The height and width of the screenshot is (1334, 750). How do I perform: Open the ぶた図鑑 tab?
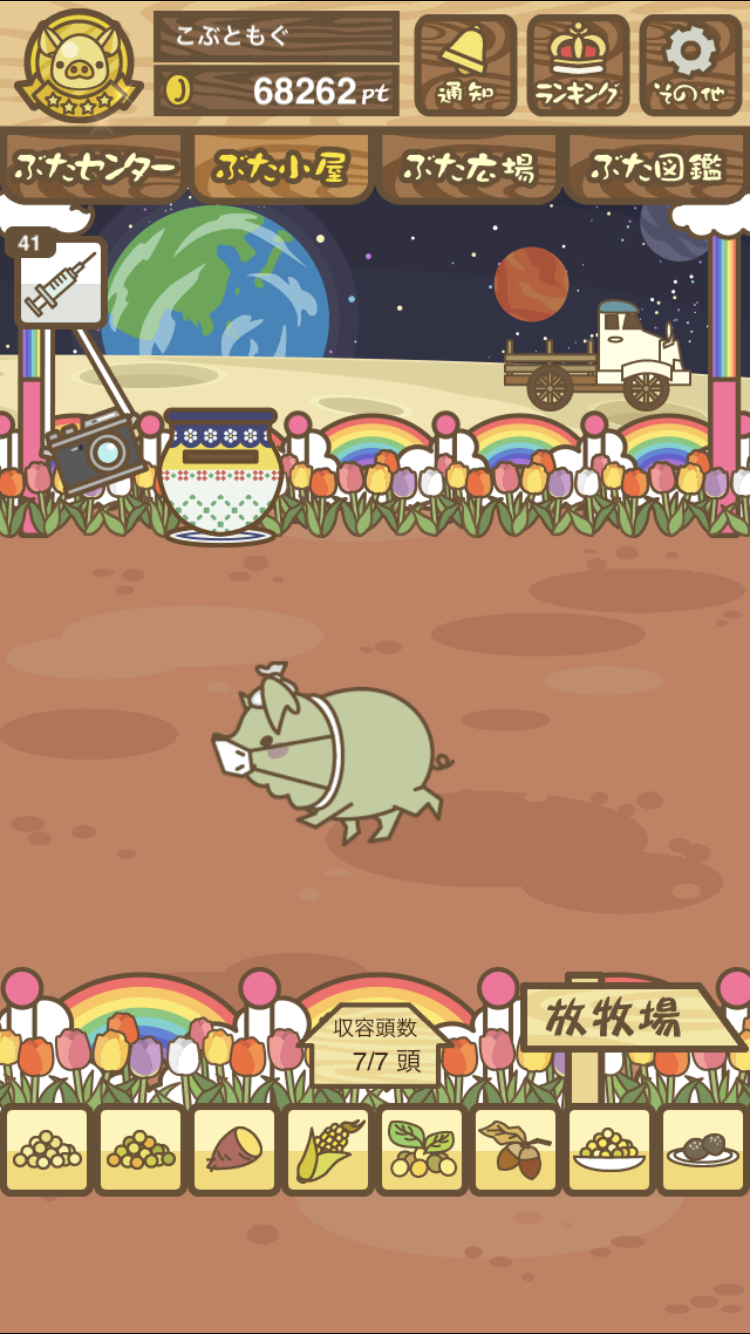point(656,168)
